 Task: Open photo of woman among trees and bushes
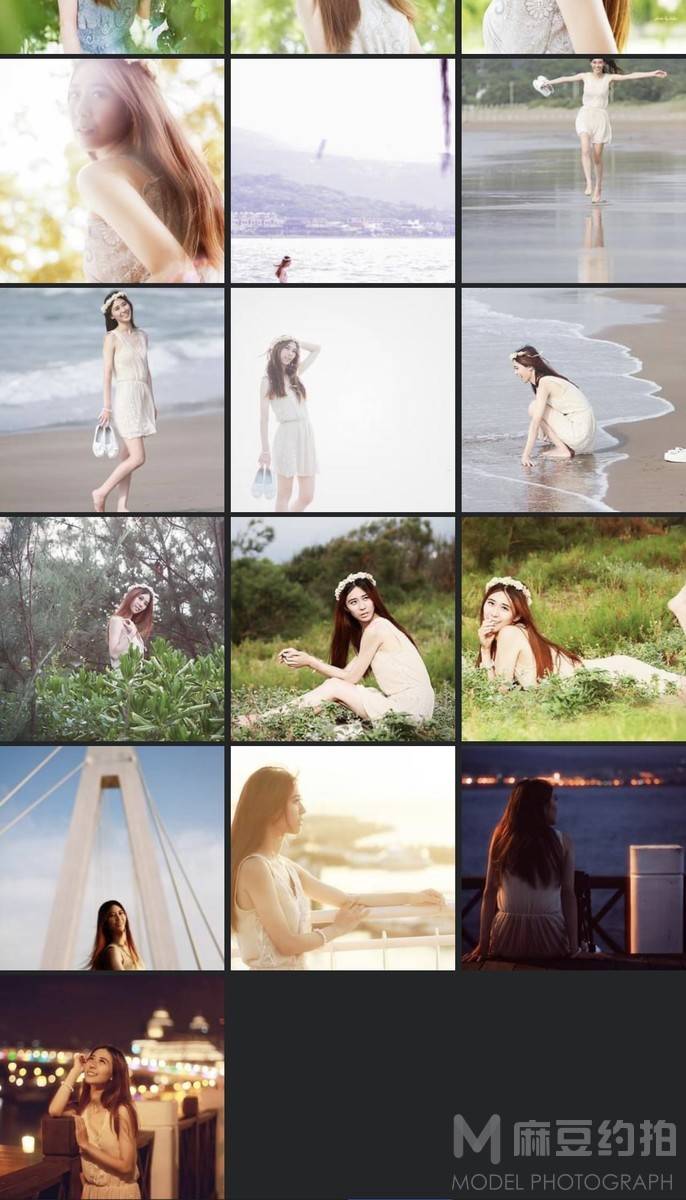point(112,628)
